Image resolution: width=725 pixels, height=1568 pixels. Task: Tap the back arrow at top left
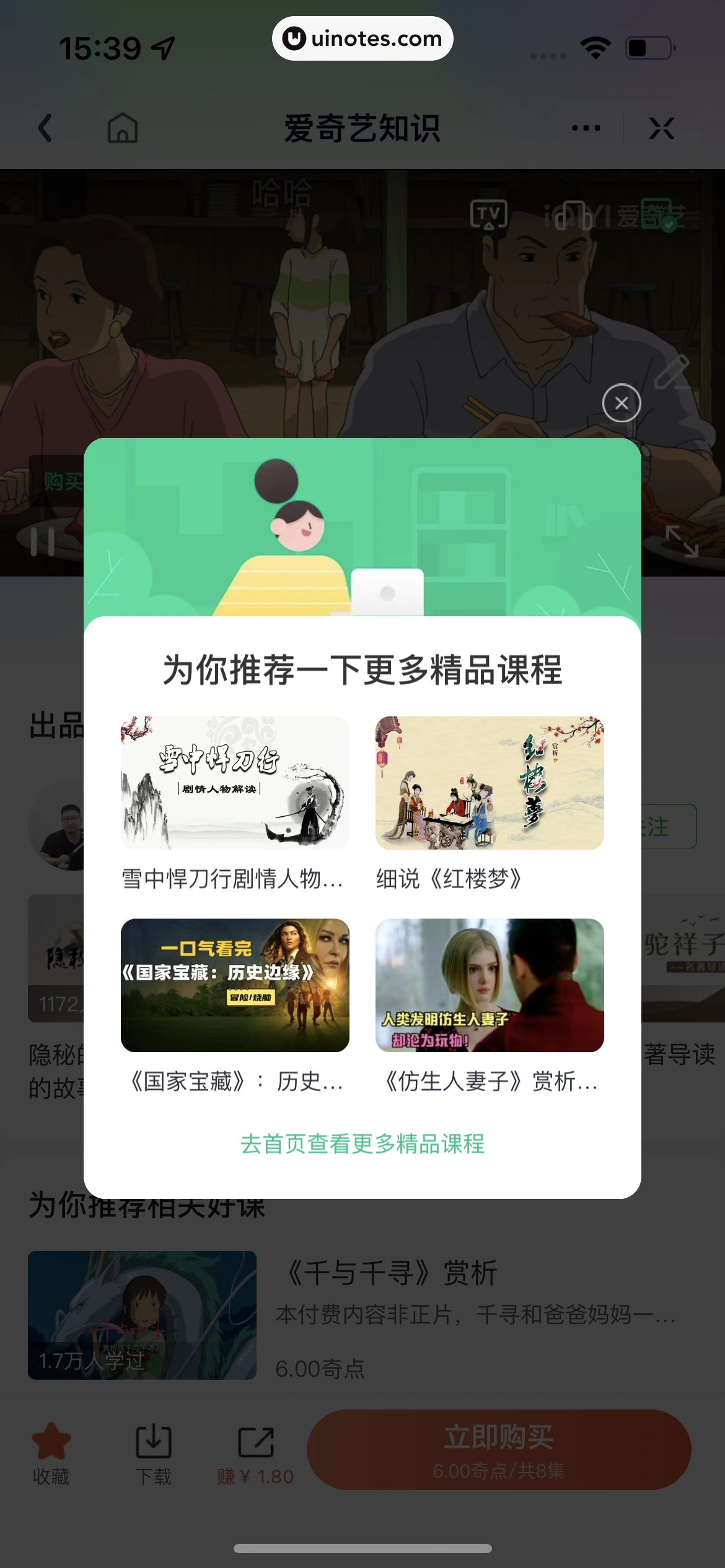[x=44, y=127]
